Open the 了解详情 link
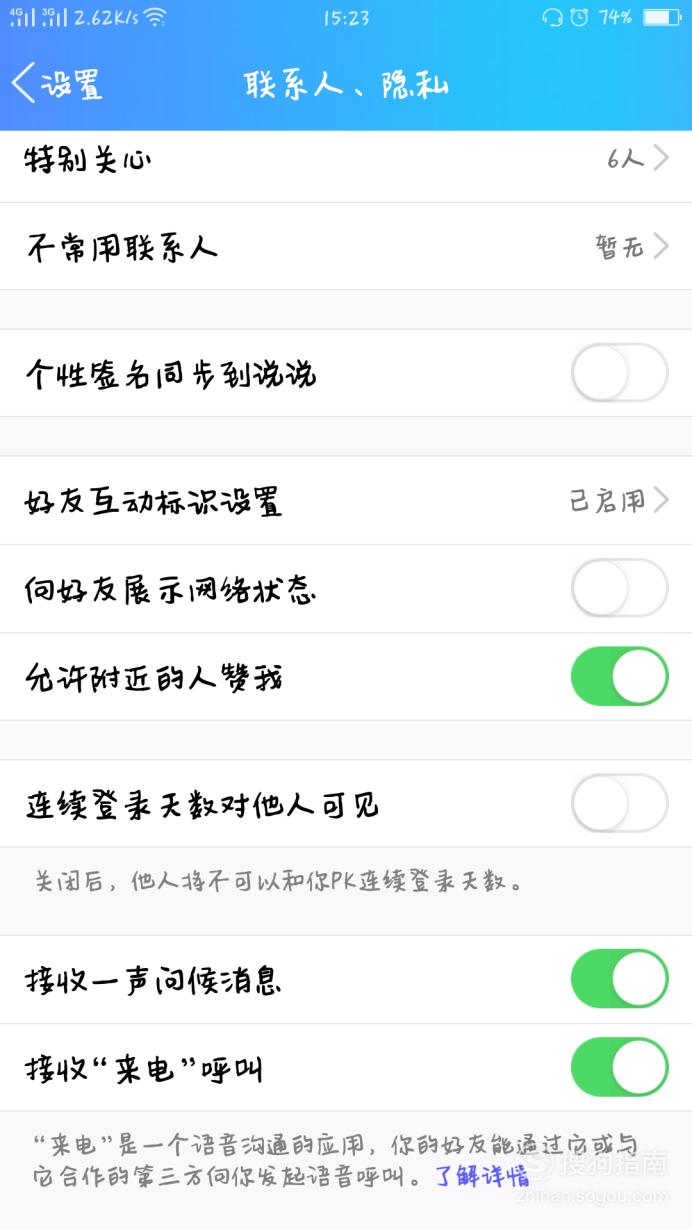The image size is (692, 1230). click(481, 1175)
